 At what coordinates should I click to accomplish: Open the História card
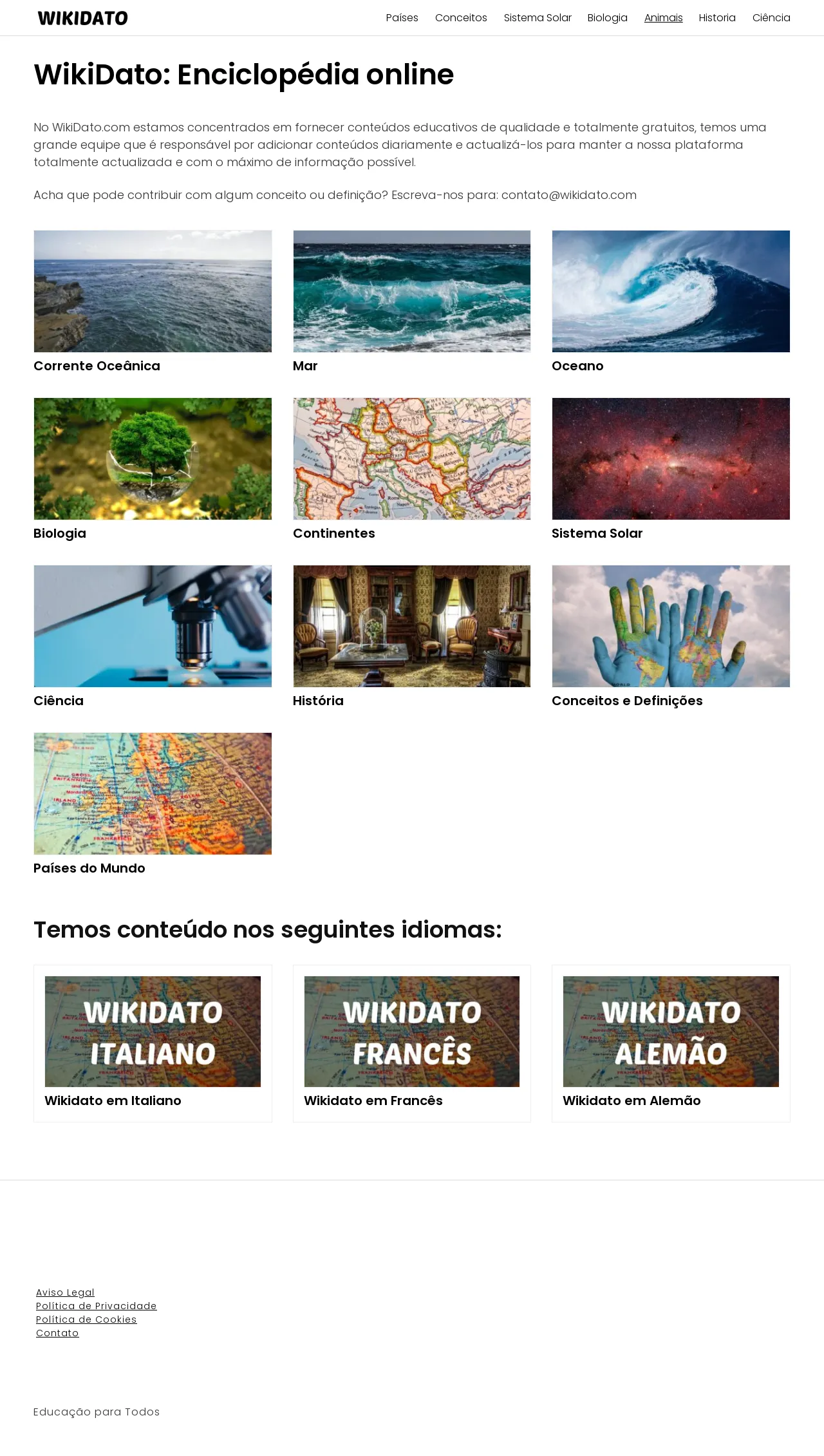411,626
